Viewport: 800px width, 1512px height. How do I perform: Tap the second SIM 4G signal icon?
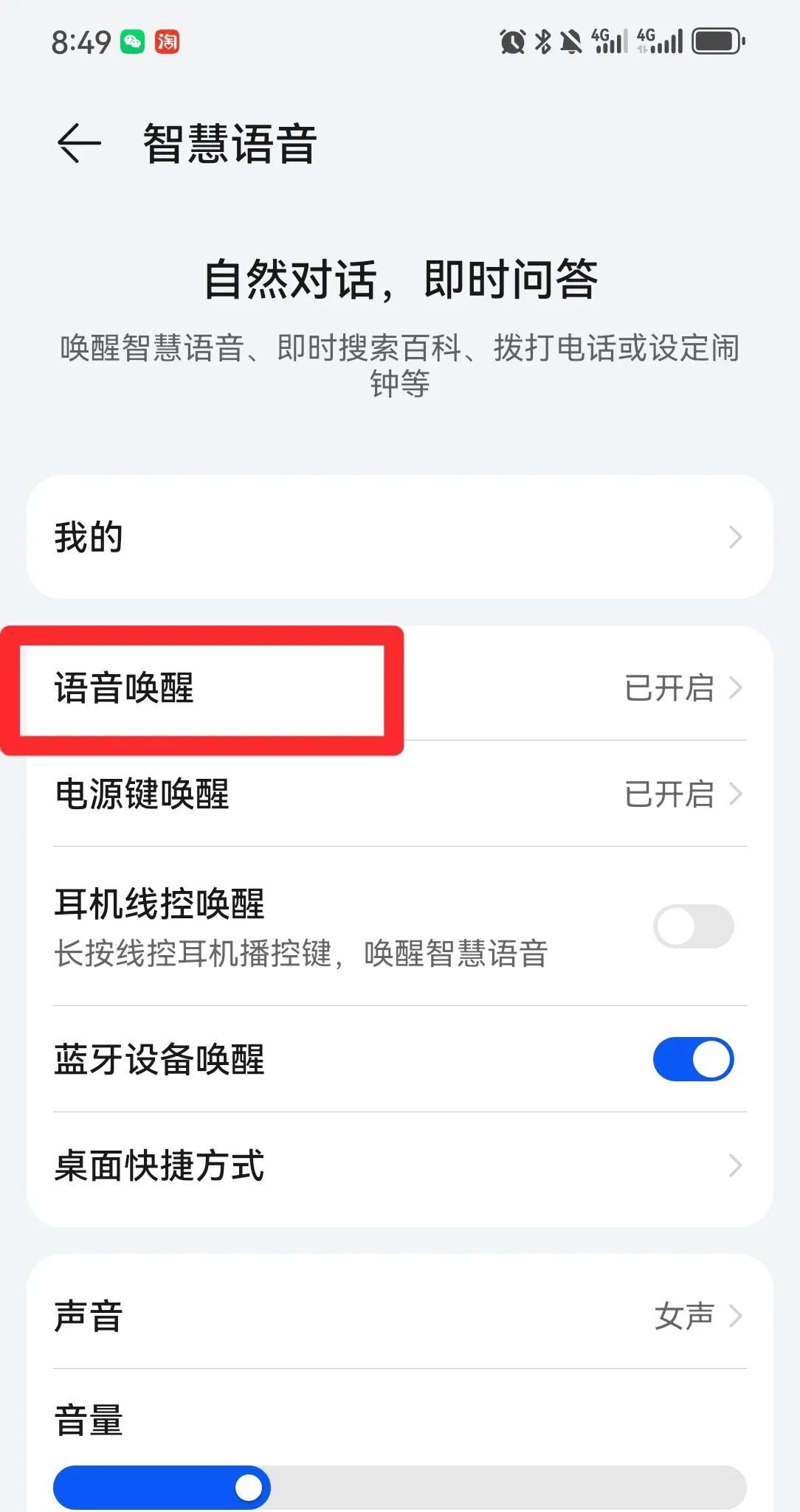pos(661,42)
